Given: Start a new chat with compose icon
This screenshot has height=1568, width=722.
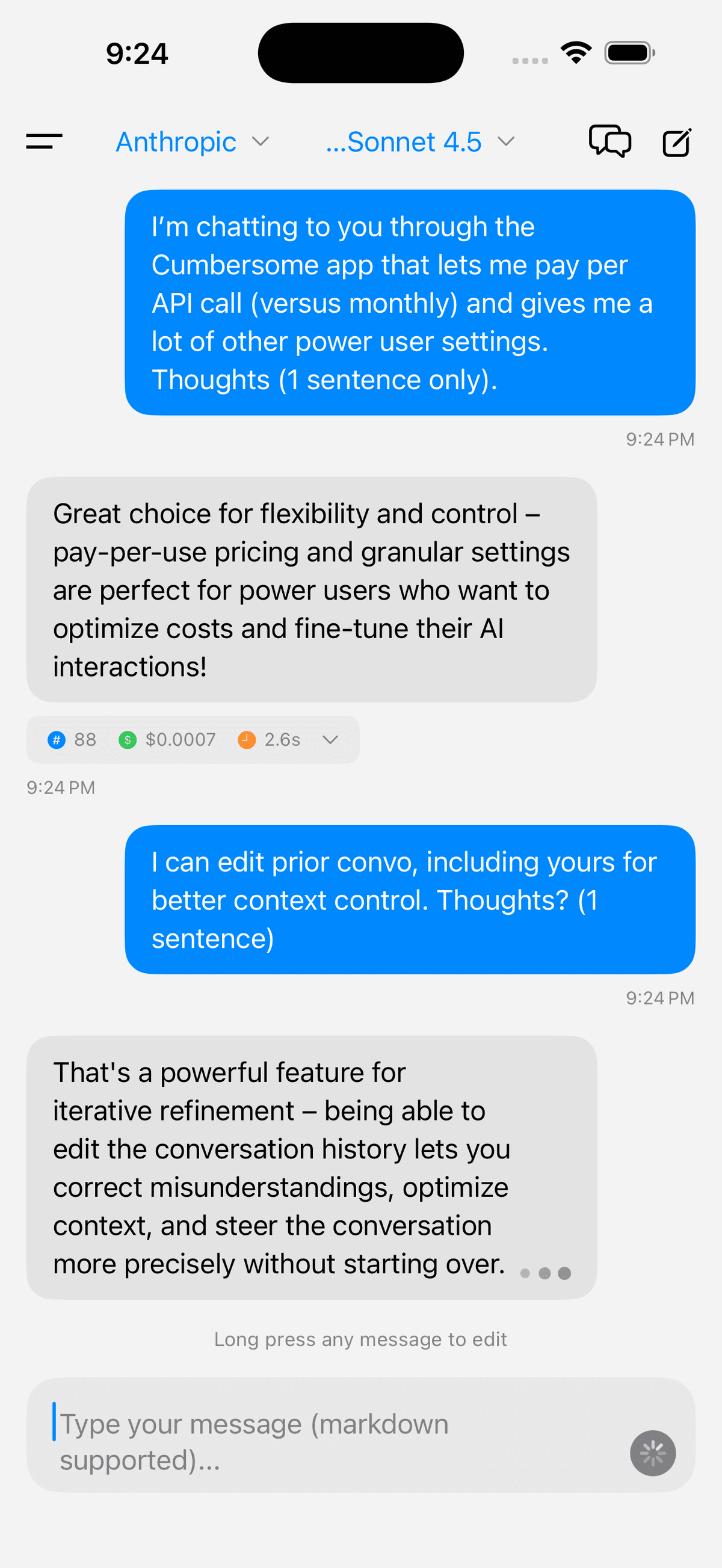Looking at the screenshot, I should click(x=676, y=143).
